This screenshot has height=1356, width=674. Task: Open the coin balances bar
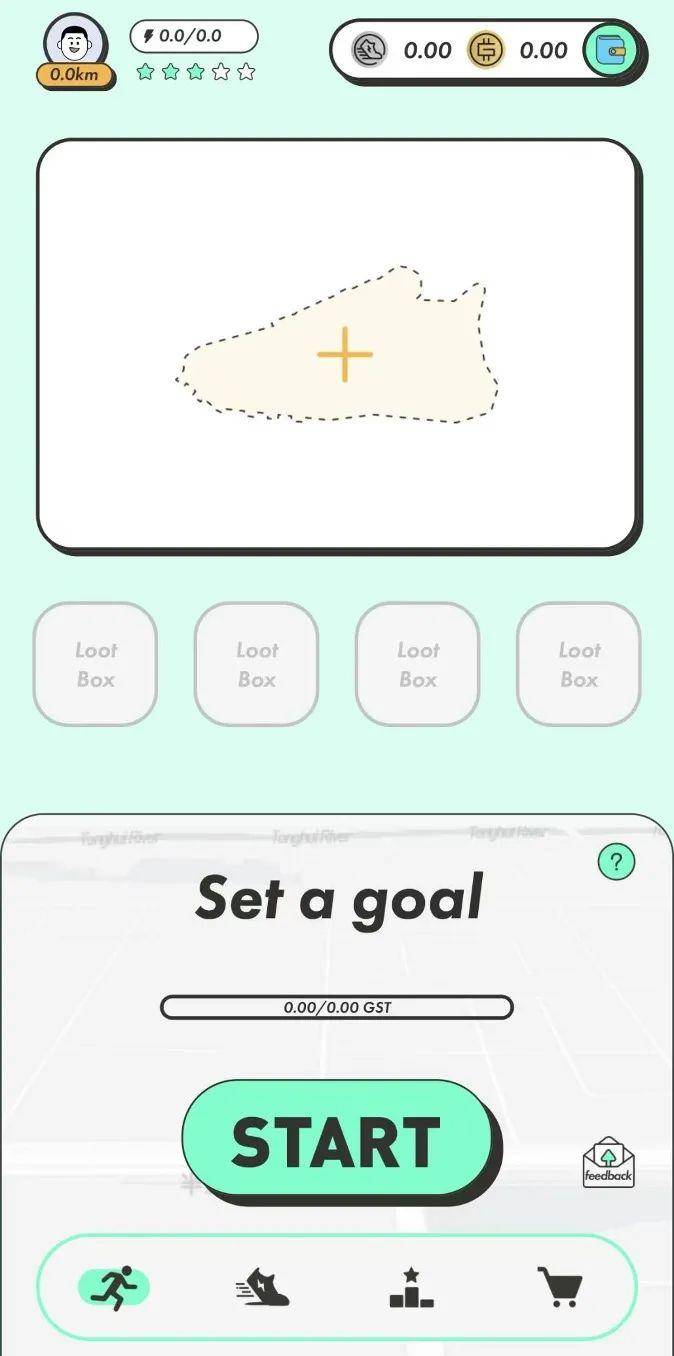(460, 50)
